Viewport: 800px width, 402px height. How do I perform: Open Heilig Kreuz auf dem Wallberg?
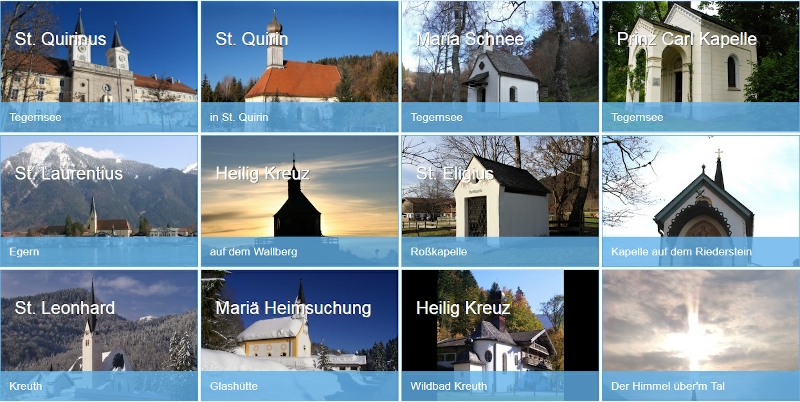tap(299, 200)
